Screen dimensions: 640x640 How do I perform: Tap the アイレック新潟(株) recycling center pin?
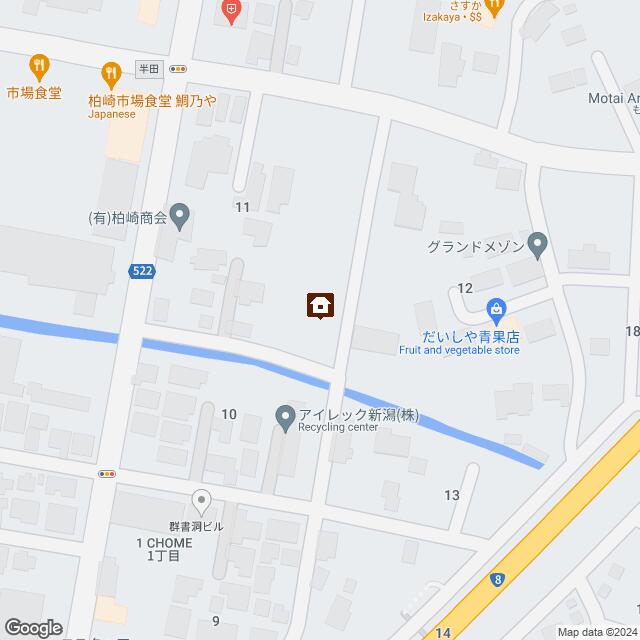click(285, 414)
